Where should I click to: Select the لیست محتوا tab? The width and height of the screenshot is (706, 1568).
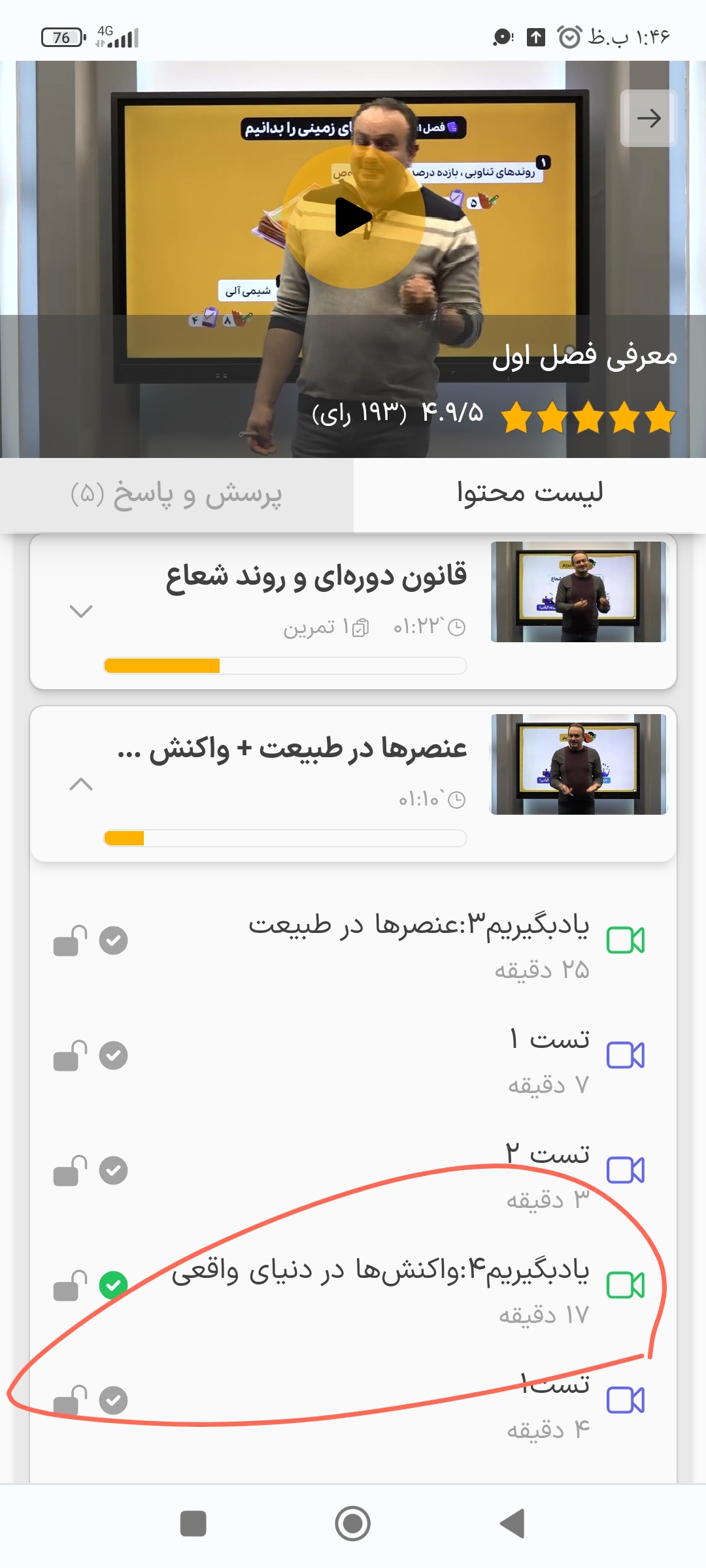[529, 495]
